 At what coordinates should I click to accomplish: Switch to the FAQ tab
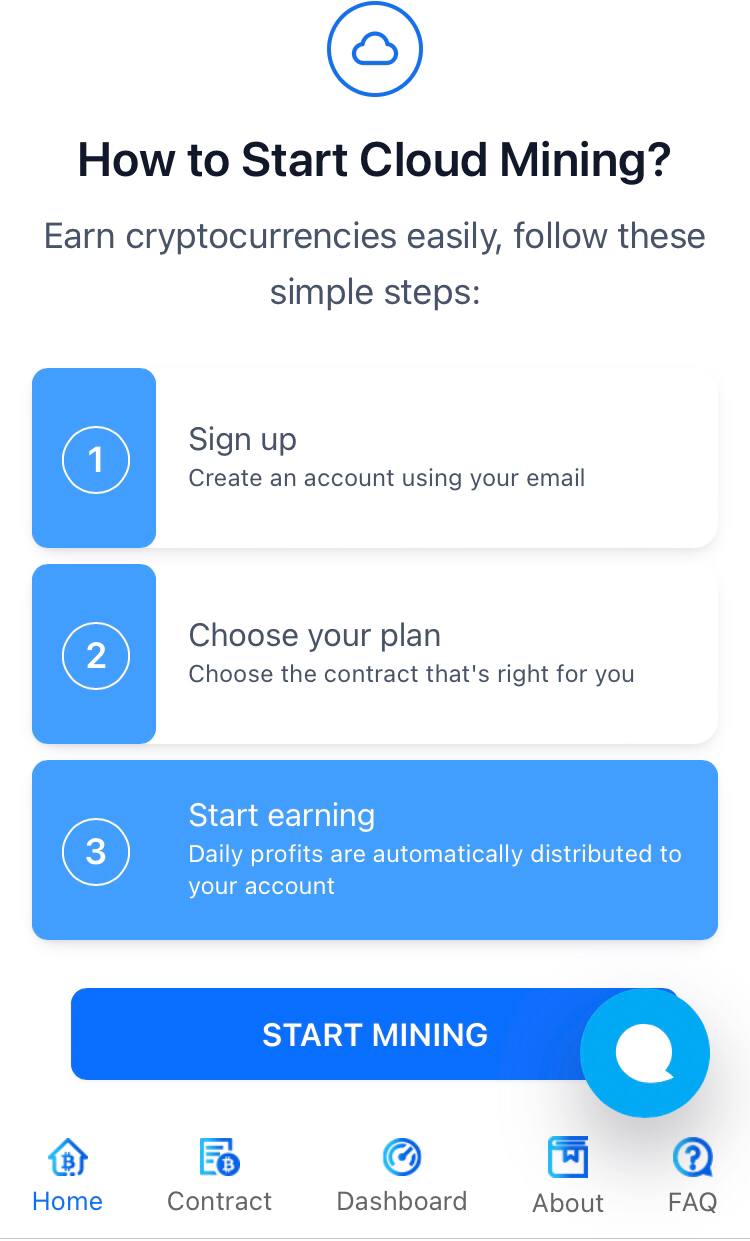pos(692,1176)
